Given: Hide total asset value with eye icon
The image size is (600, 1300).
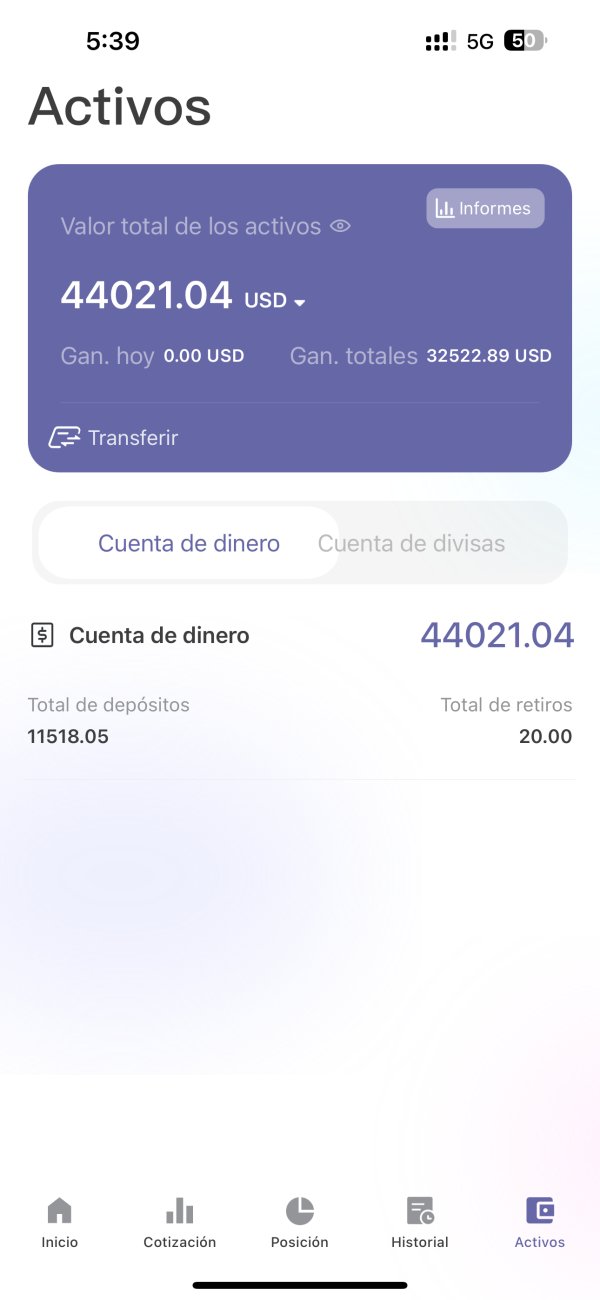Looking at the screenshot, I should [340, 226].
